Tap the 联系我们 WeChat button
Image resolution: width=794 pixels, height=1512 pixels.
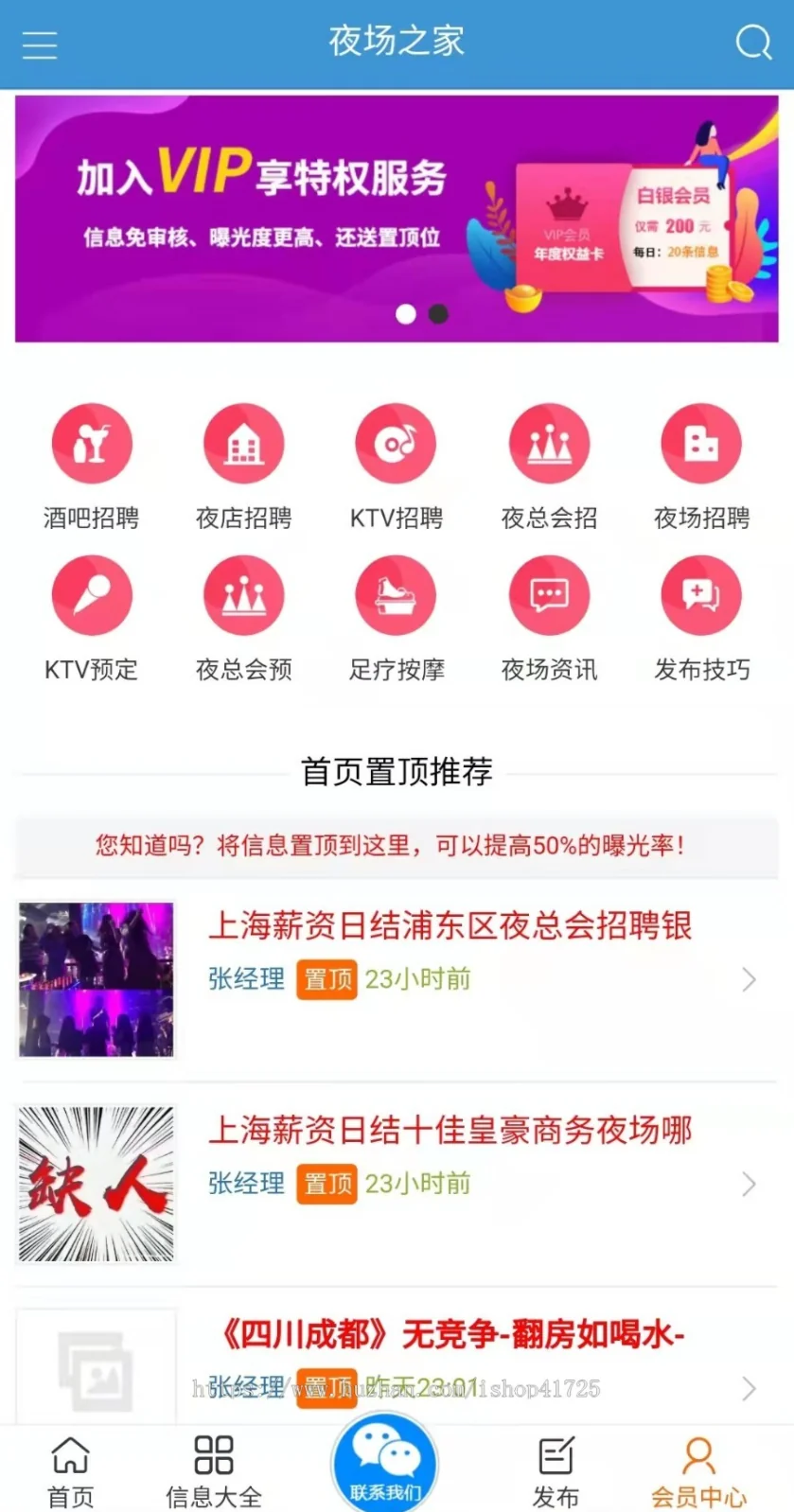[x=384, y=1464]
